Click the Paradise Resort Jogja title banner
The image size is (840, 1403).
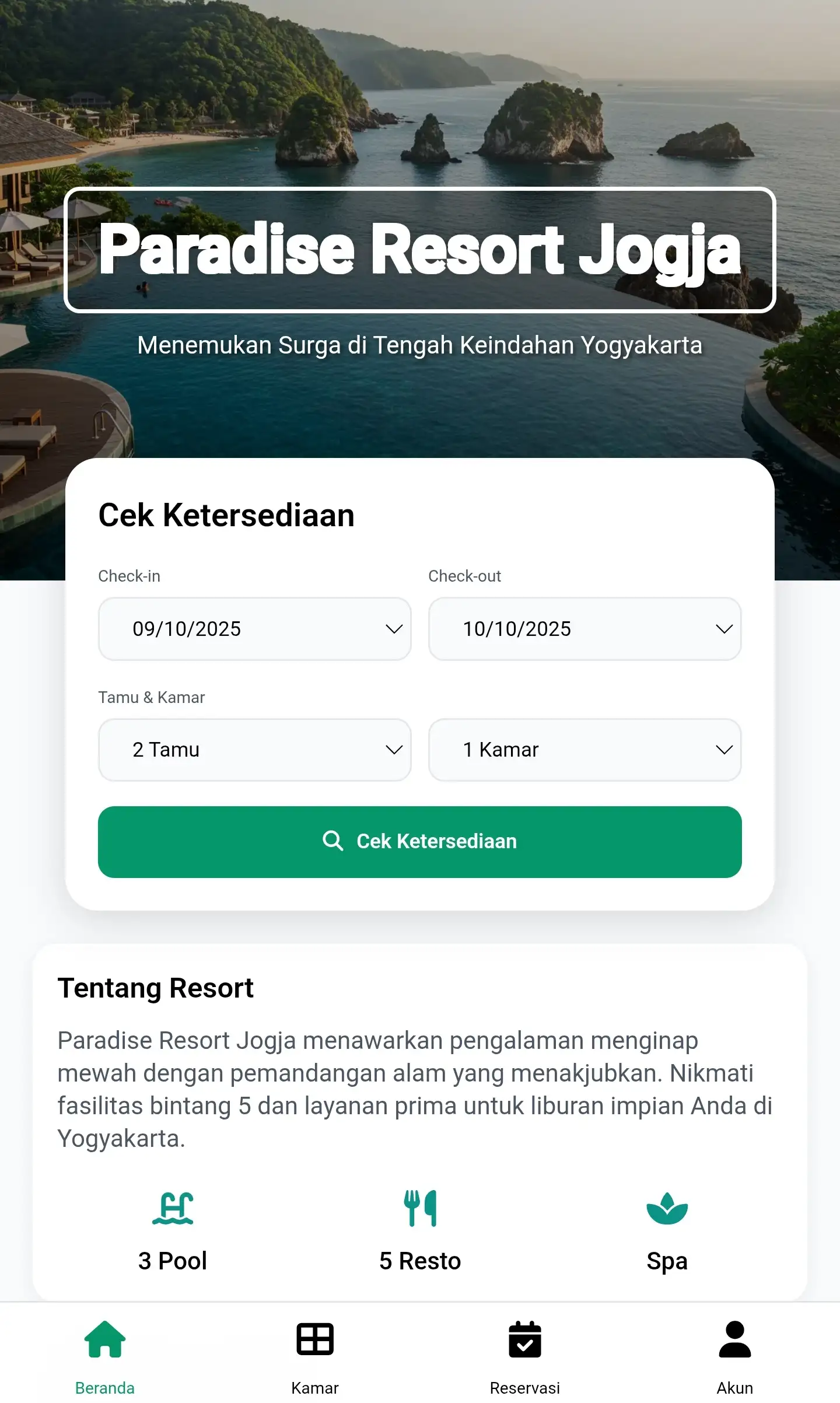(x=419, y=250)
